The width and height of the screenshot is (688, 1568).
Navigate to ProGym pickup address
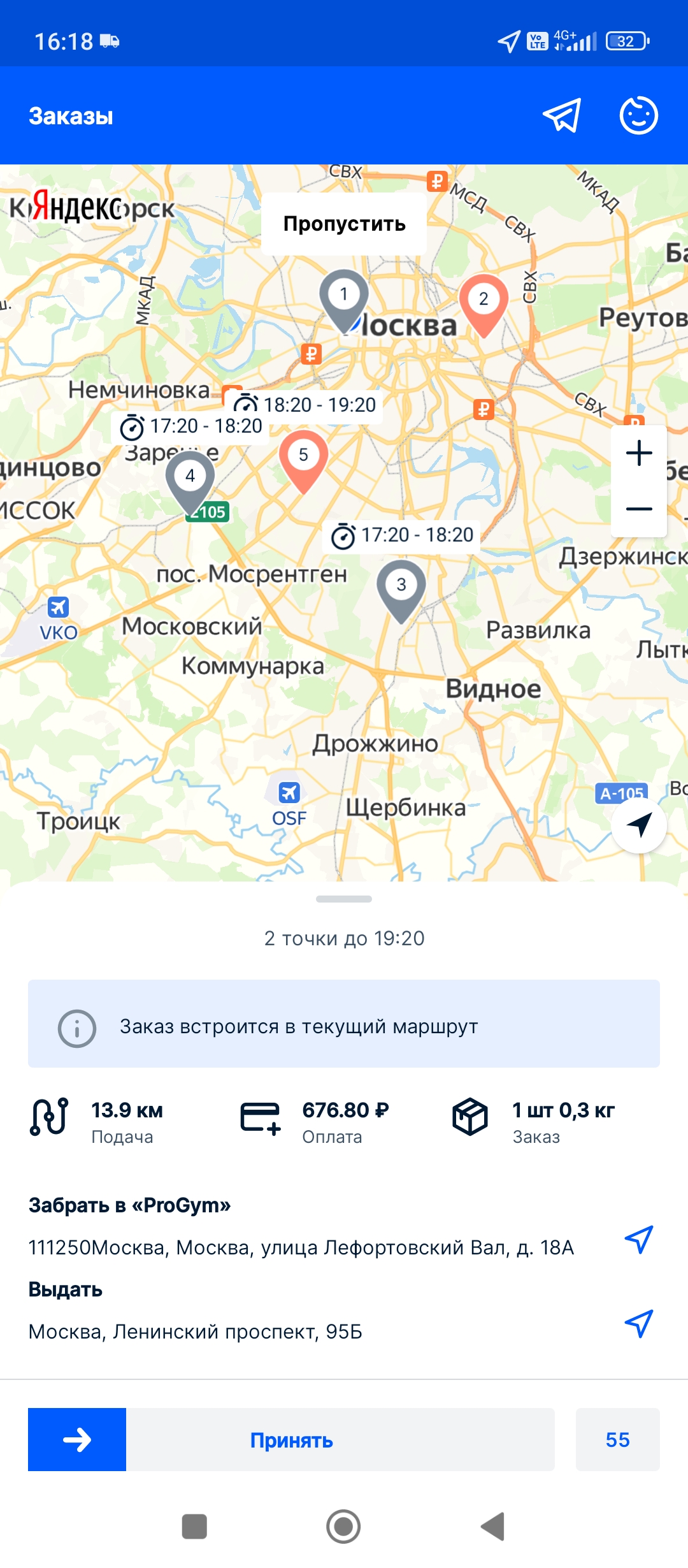click(638, 1240)
